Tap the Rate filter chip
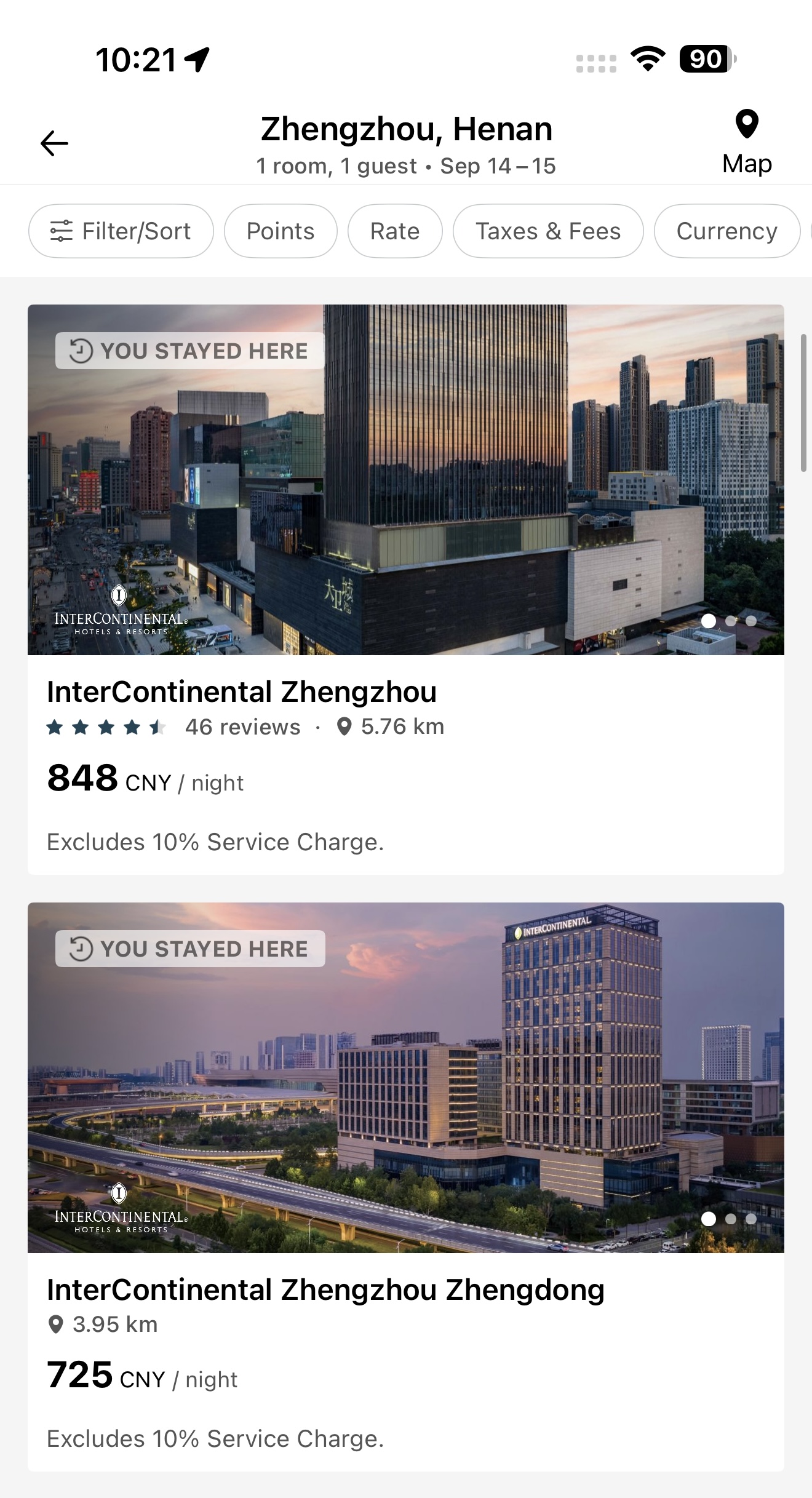 pyautogui.click(x=395, y=231)
